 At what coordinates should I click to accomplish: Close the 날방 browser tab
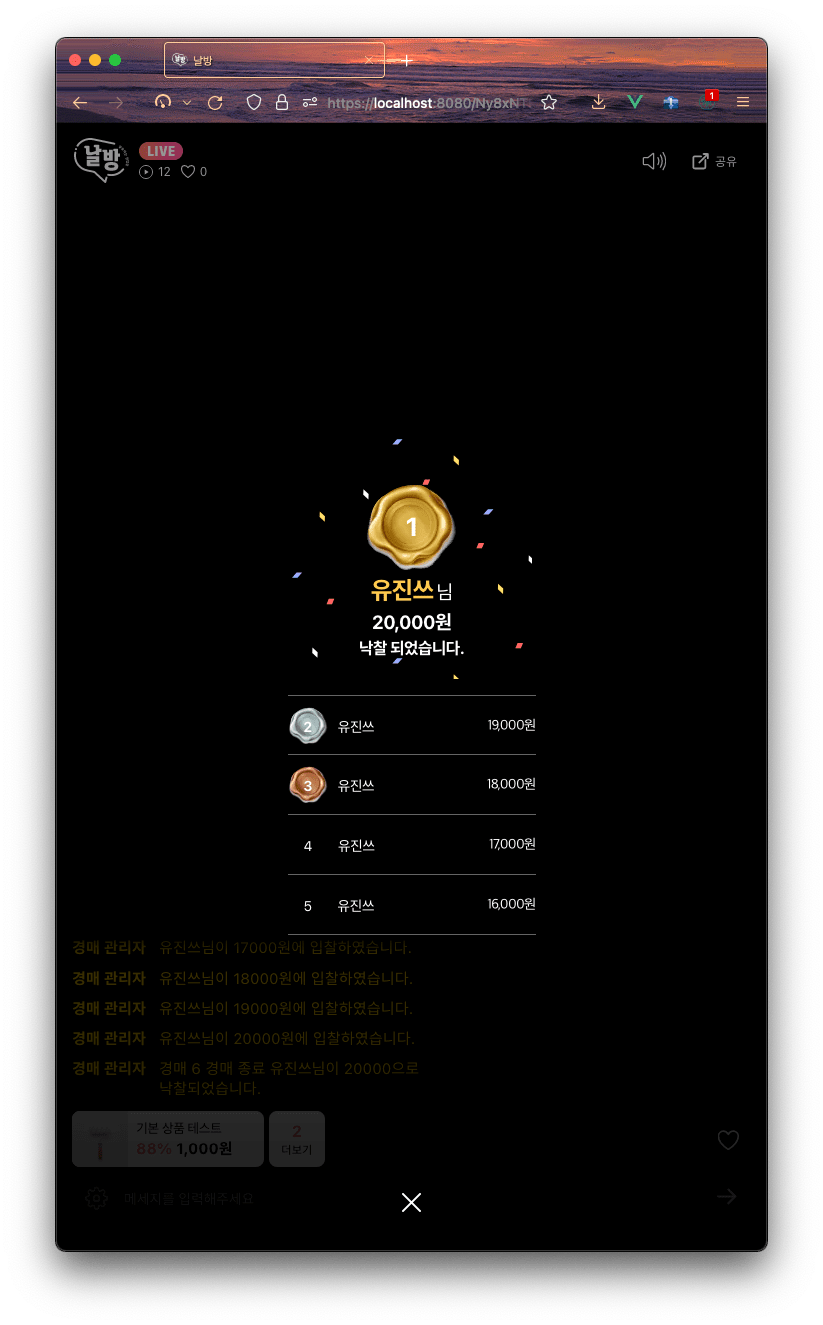point(369,60)
